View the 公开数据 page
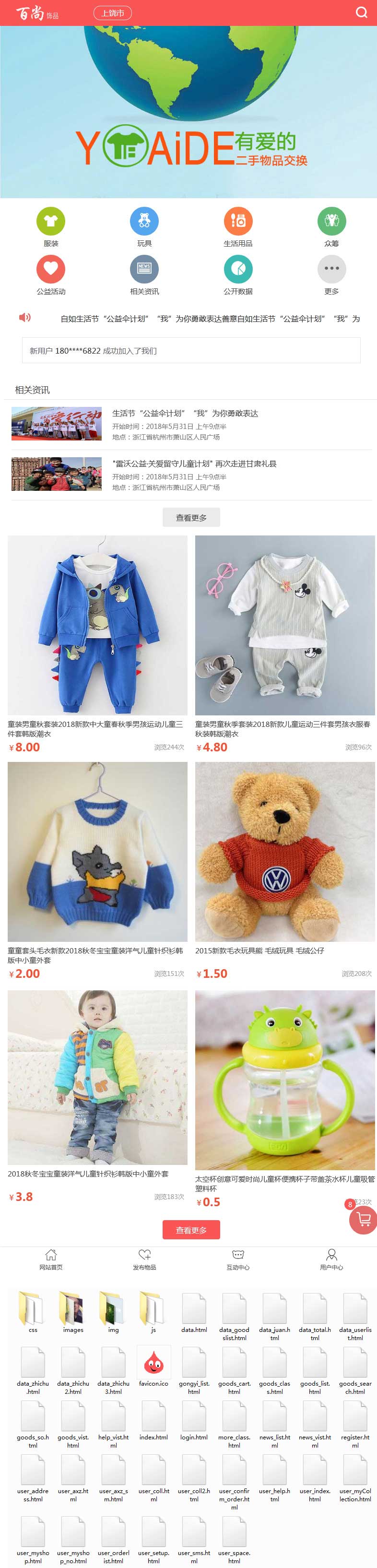Screen dimensions: 377x1568 [x=238, y=274]
